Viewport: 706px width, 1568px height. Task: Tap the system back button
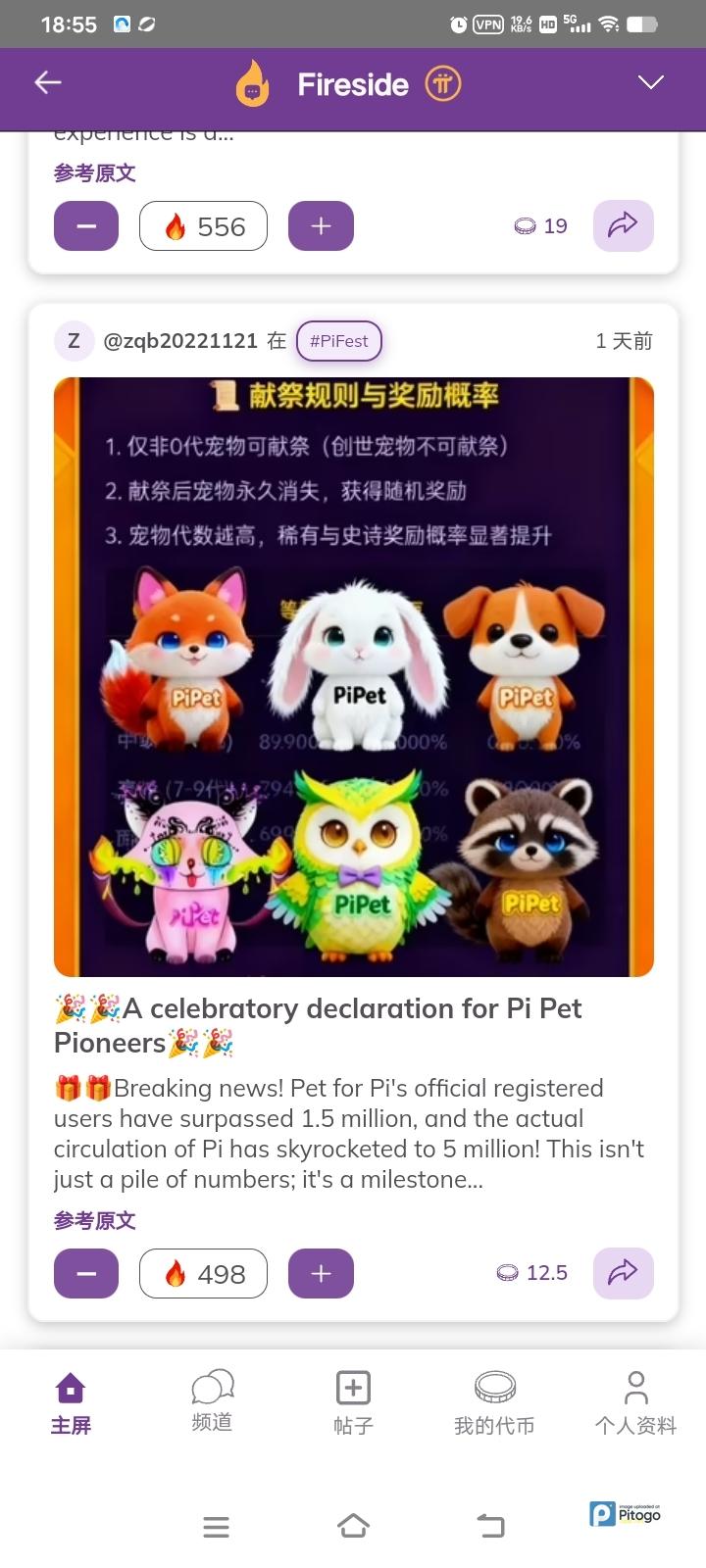490,1526
